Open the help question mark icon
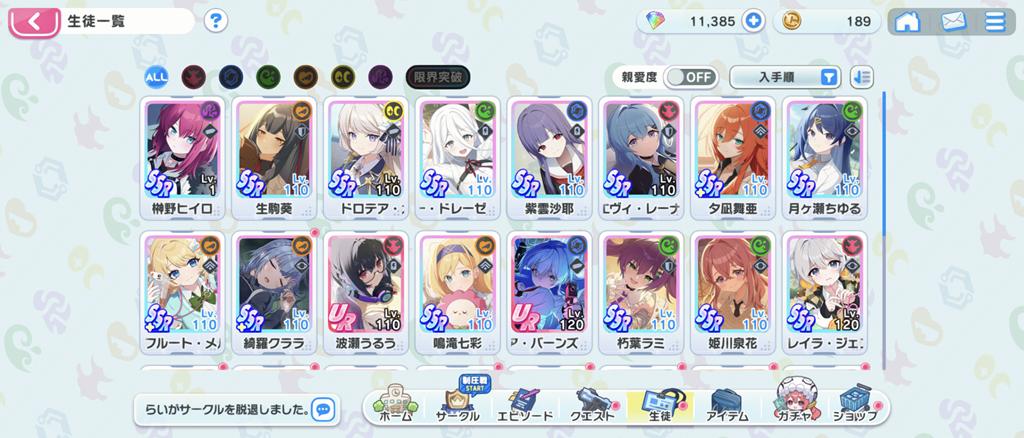Viewport: 1024px width, 438px height. [x=216, y=22]
